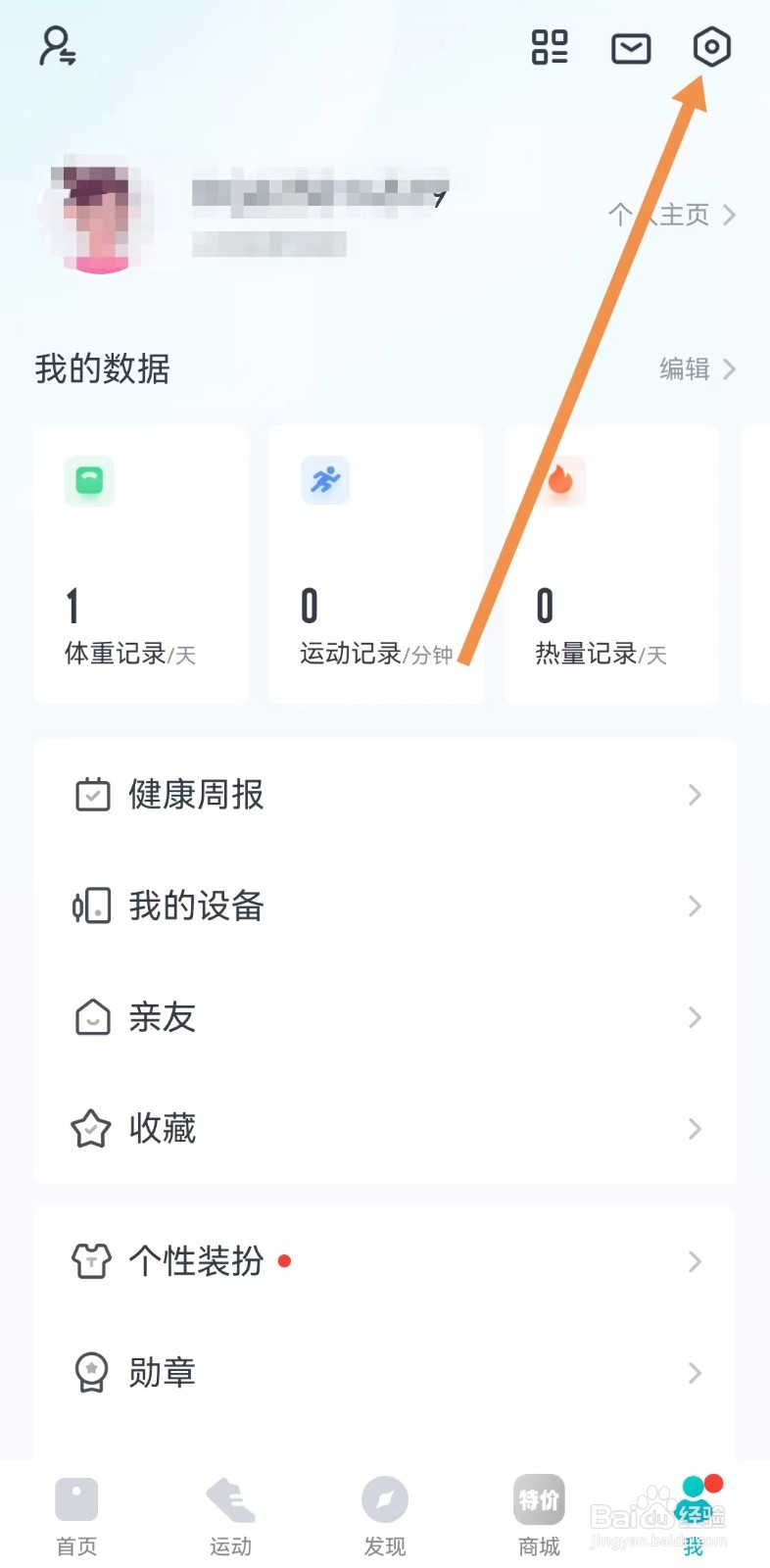The image size is (770, 1568).
Task: Open the 体重记录 card
Action: pyautogui.click(x=141, y=564)
